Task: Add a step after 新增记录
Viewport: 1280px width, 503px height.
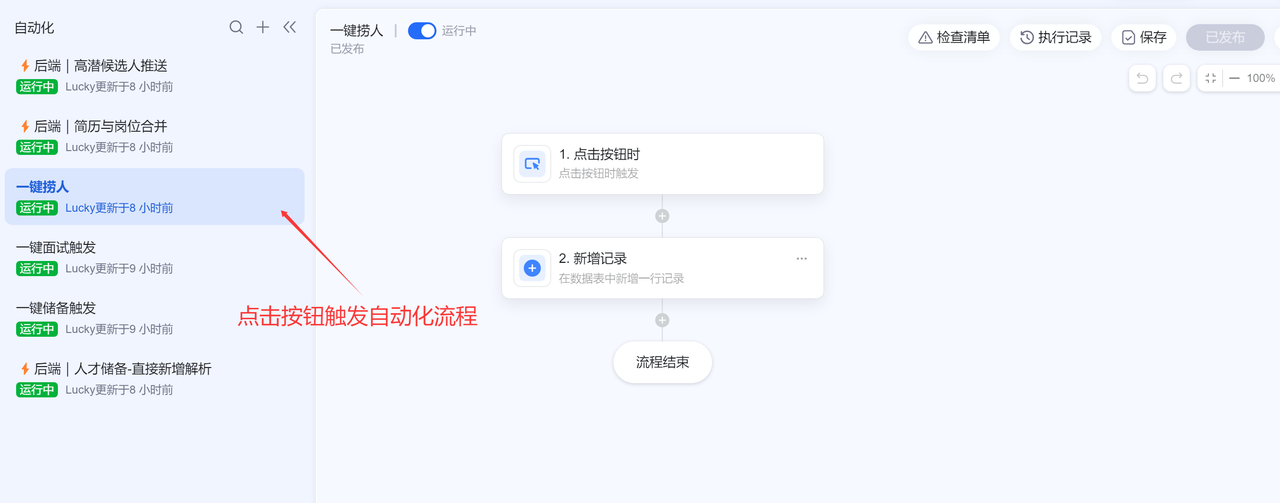Action: coord(662,320)
